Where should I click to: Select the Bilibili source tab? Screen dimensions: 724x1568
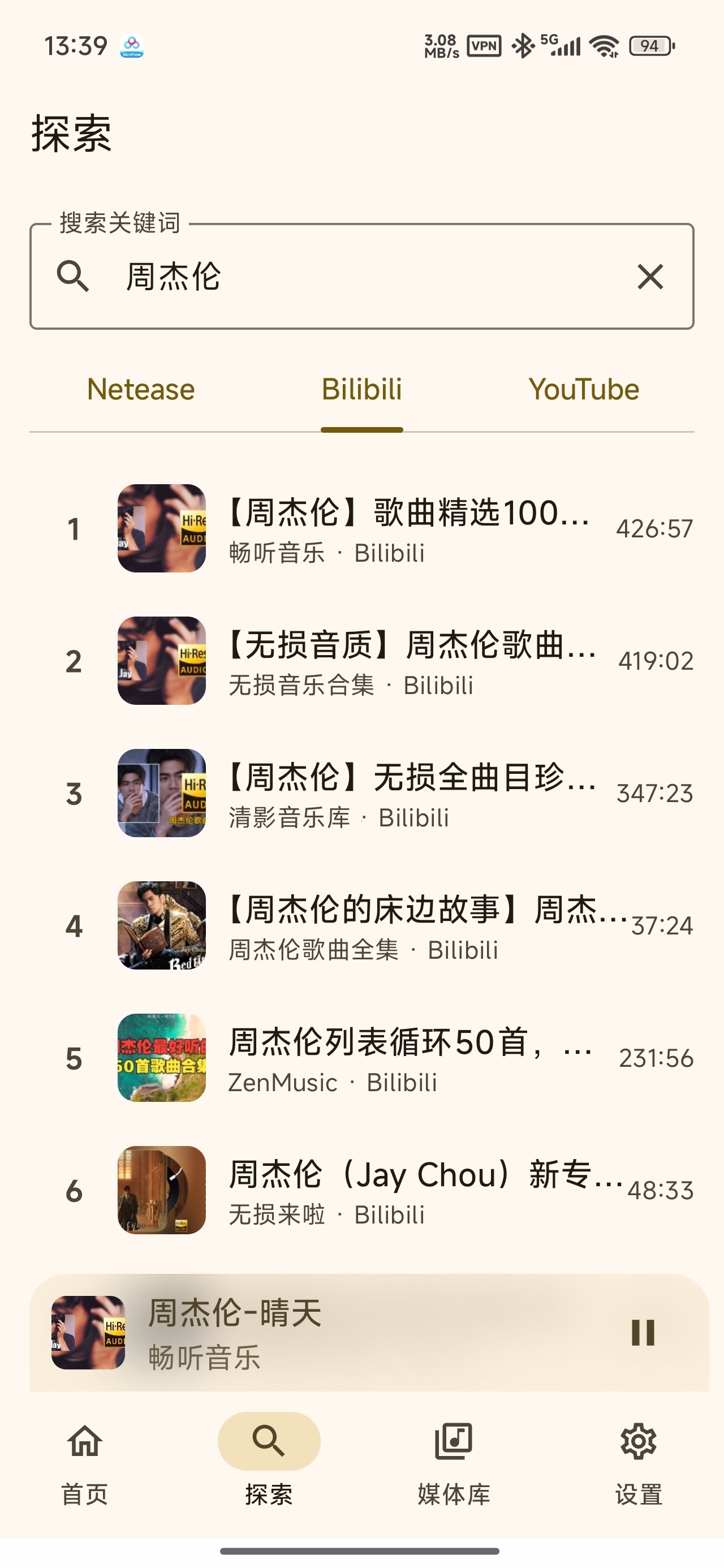coord(361,390)
